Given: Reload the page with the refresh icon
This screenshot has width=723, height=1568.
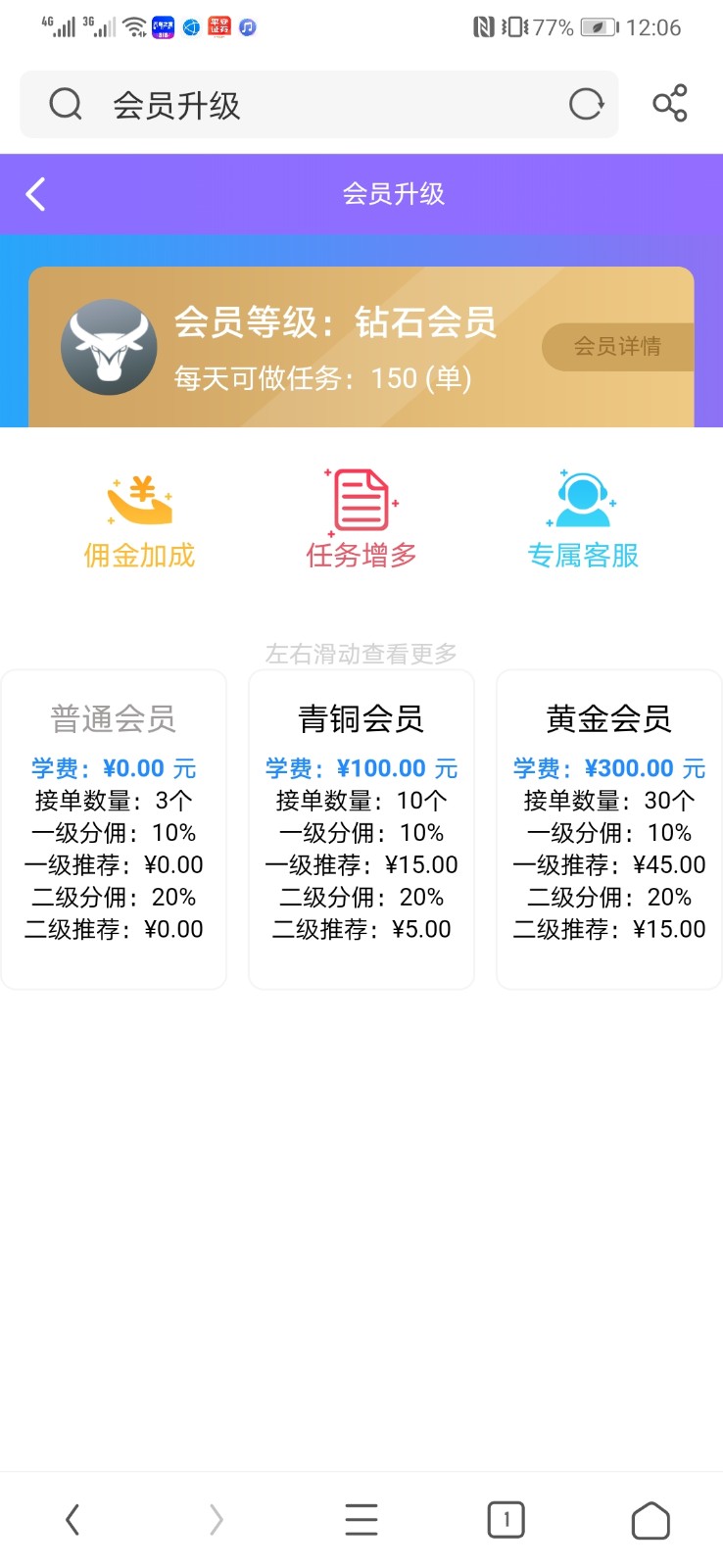Looking at the screenshot, I should [x=586, y=104].
